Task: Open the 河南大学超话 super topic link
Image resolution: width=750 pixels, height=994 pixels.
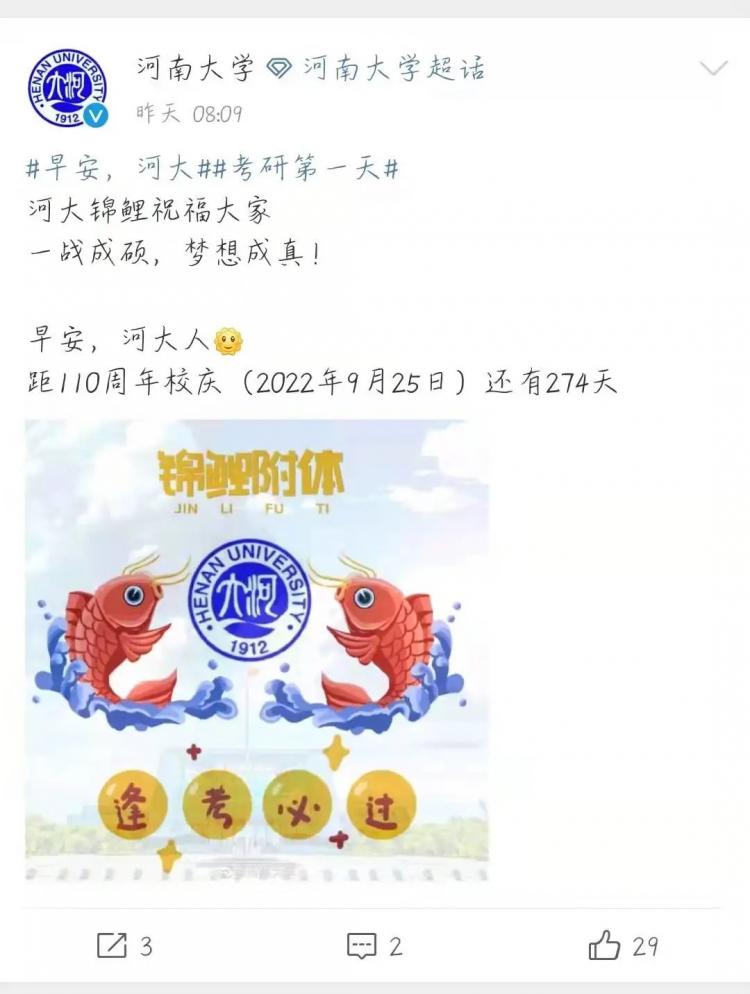Action: [x=393, y=69]
